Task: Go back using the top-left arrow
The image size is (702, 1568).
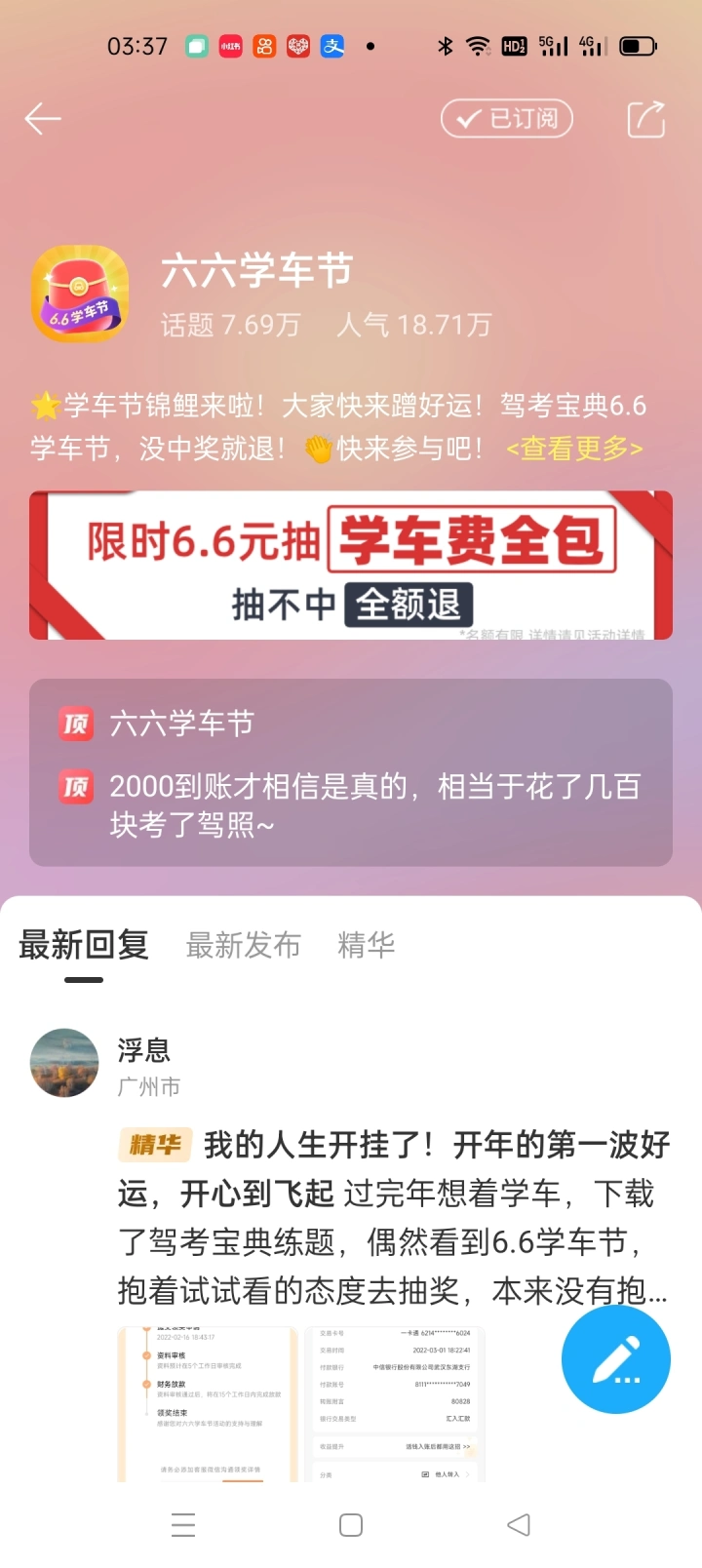Action: pyautogui.click(x=43, y=119)
